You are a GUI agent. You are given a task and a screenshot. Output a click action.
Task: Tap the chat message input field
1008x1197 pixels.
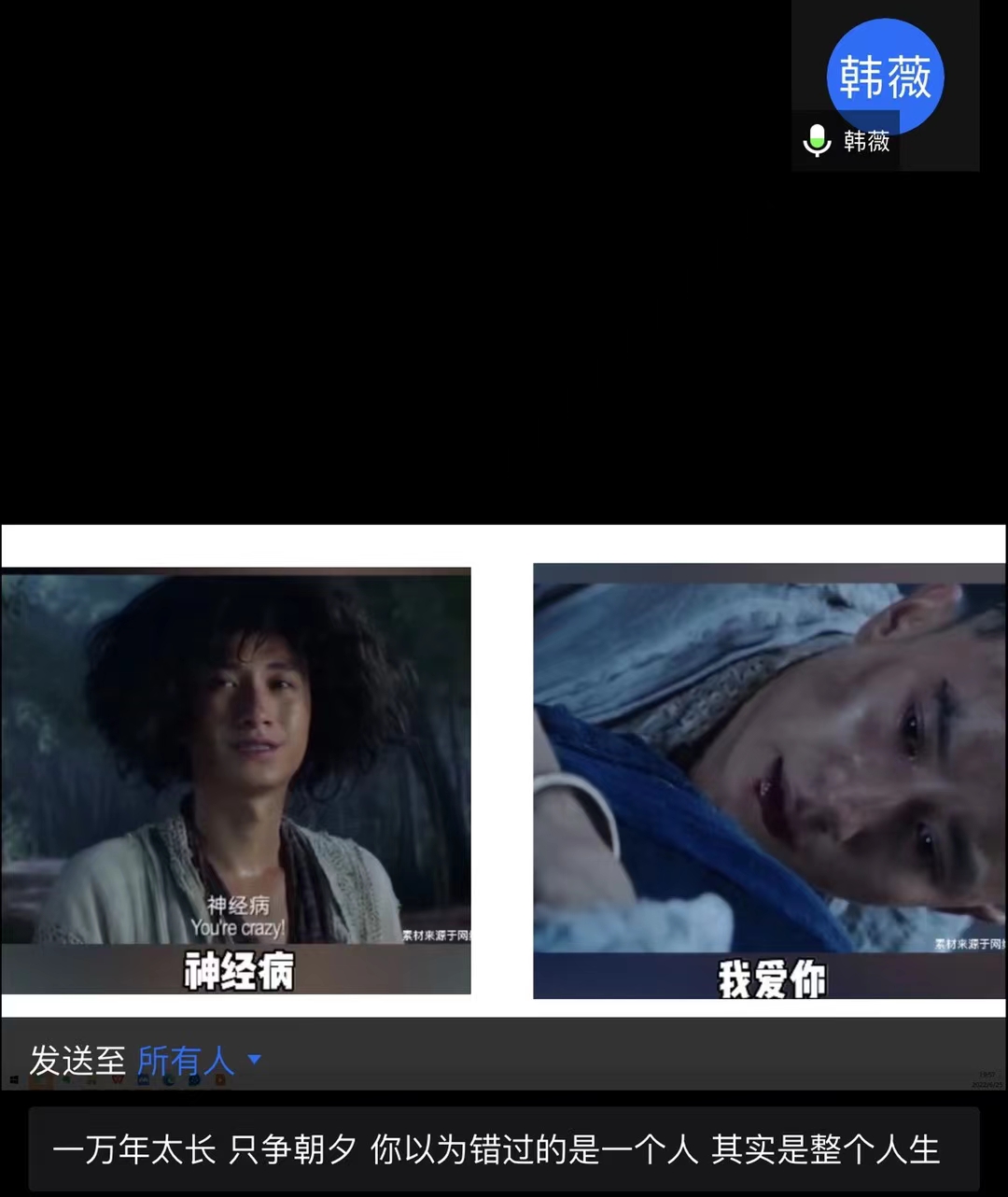click(x=503, y=1149)
